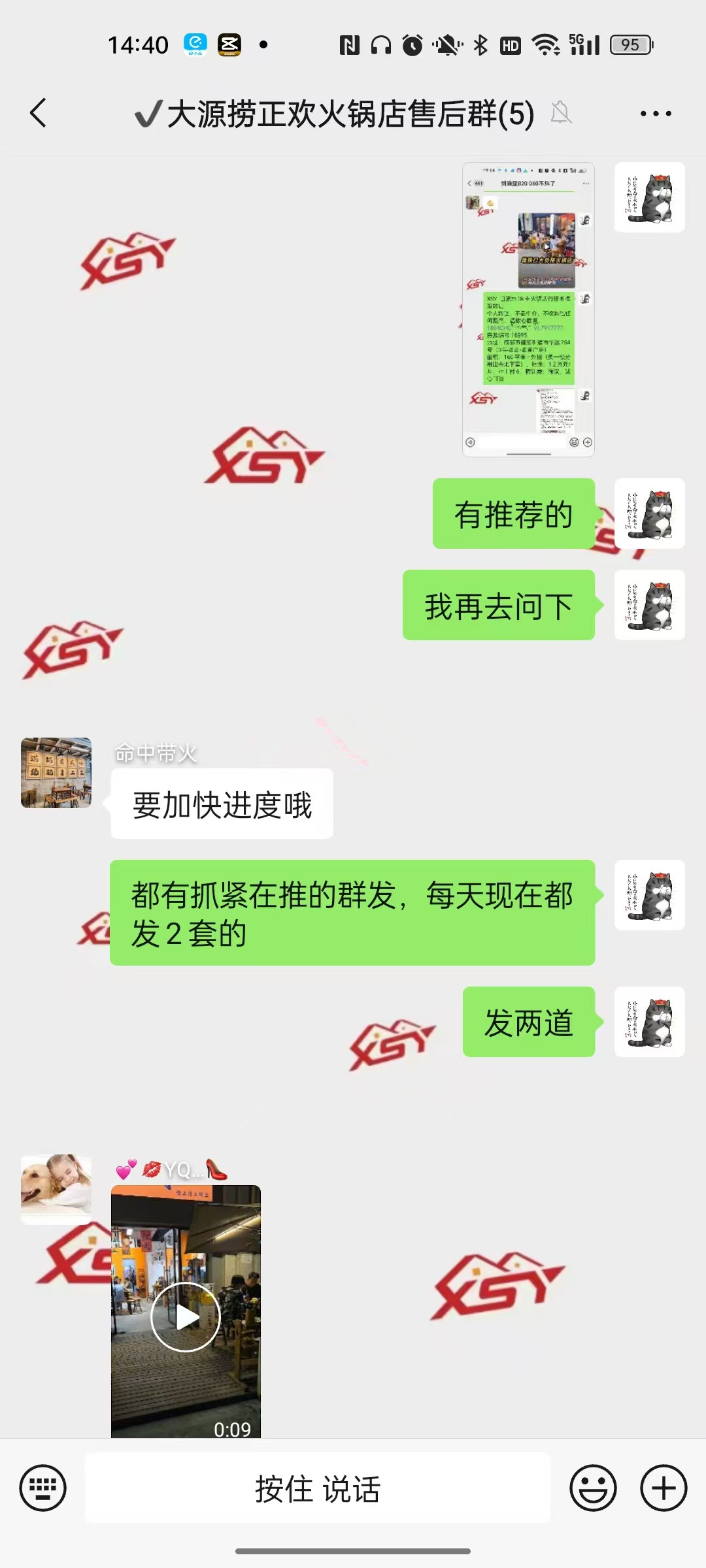Open 命中带火's profile avatar
This screenshot has width=706, height=1568.
pos(56,773)
